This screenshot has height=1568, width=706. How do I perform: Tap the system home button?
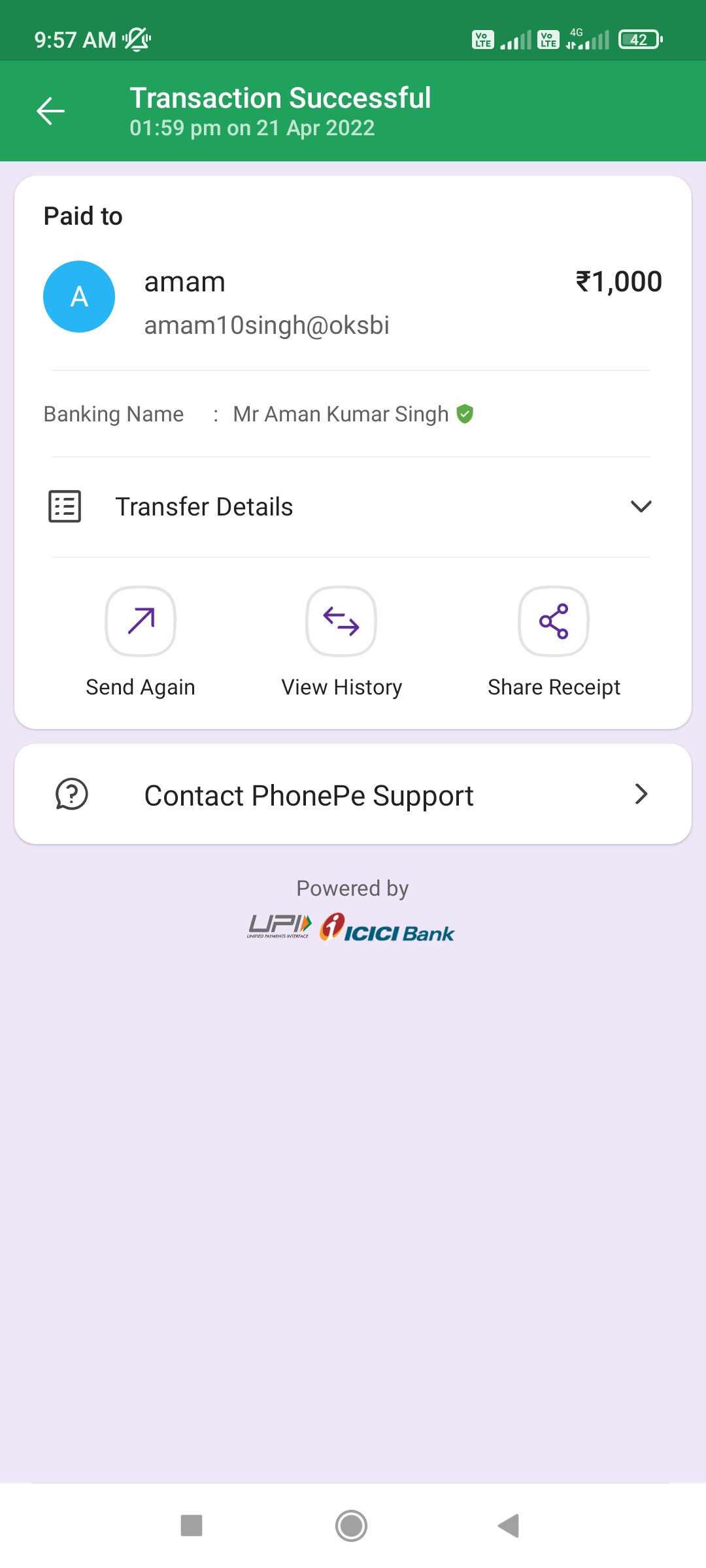(x=352, y=1526)
